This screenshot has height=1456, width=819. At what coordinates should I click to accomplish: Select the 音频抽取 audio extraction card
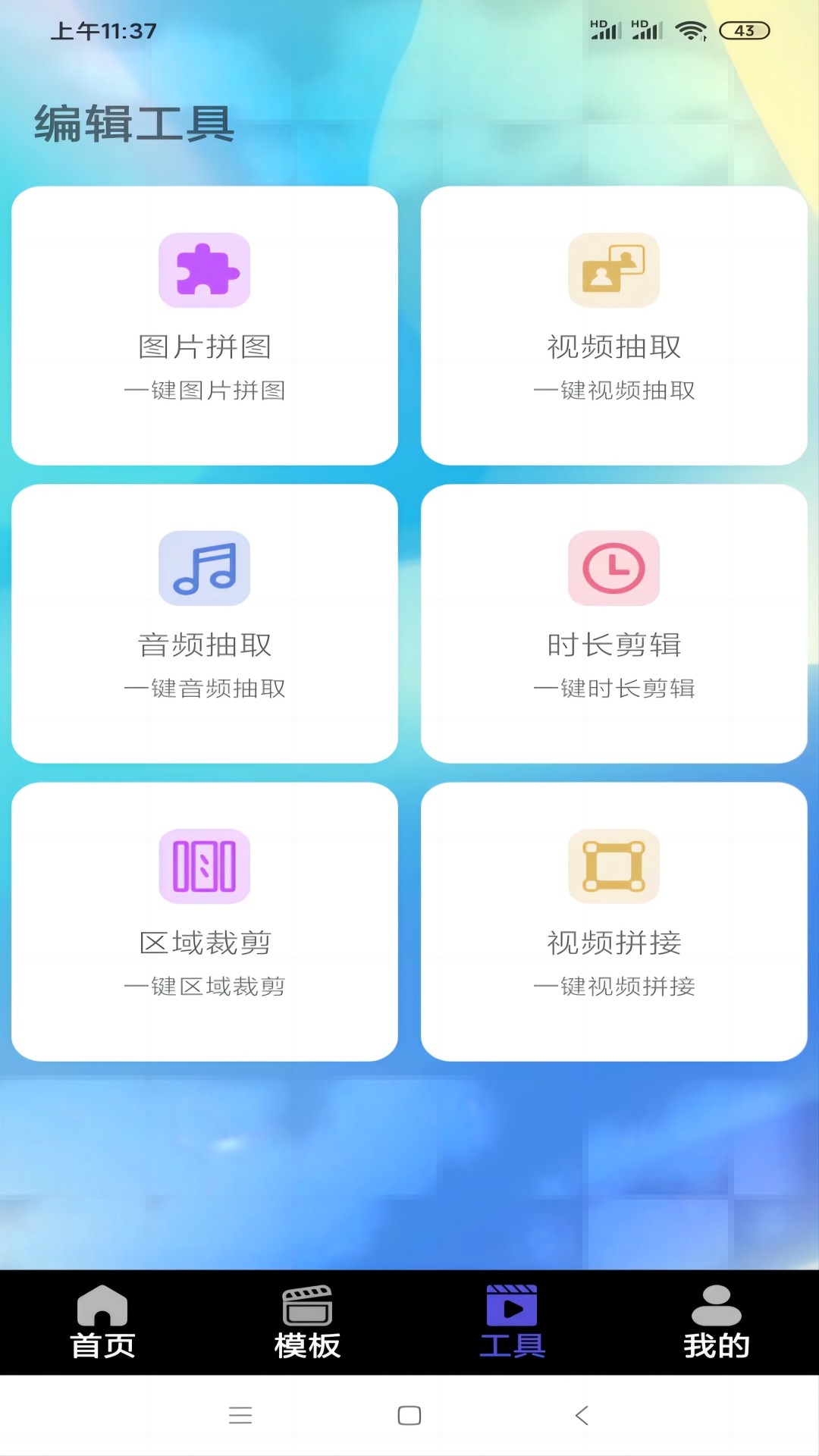(205, 623)
